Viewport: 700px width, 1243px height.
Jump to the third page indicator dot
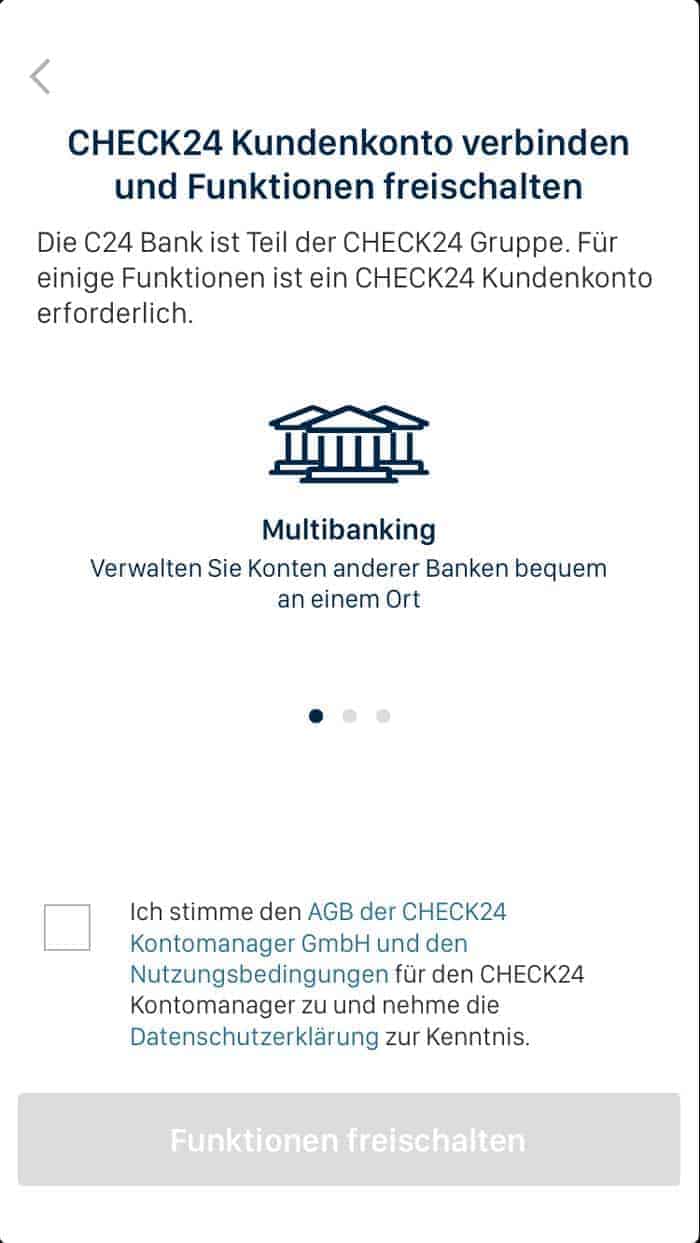383,716
